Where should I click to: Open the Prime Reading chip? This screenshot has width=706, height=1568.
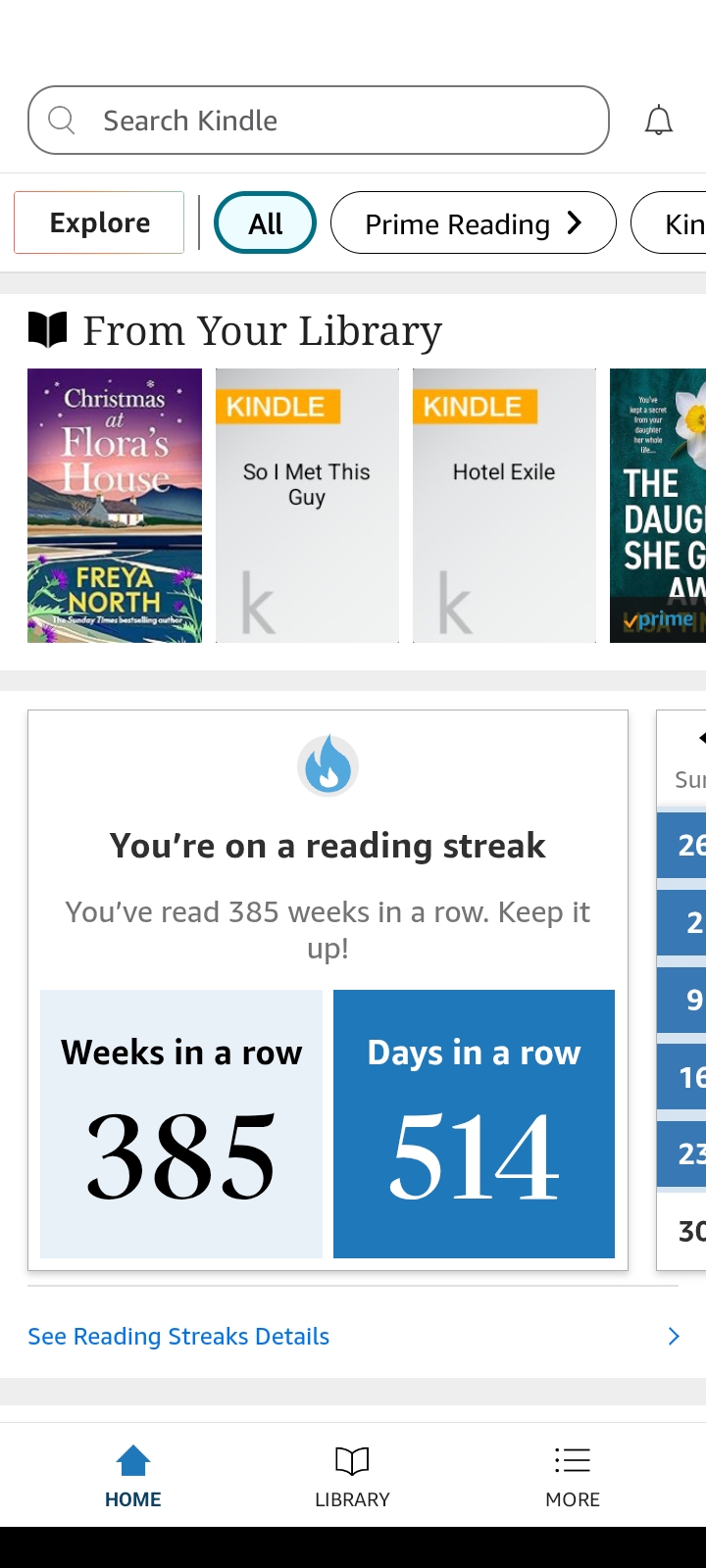(x=473, y=223)
